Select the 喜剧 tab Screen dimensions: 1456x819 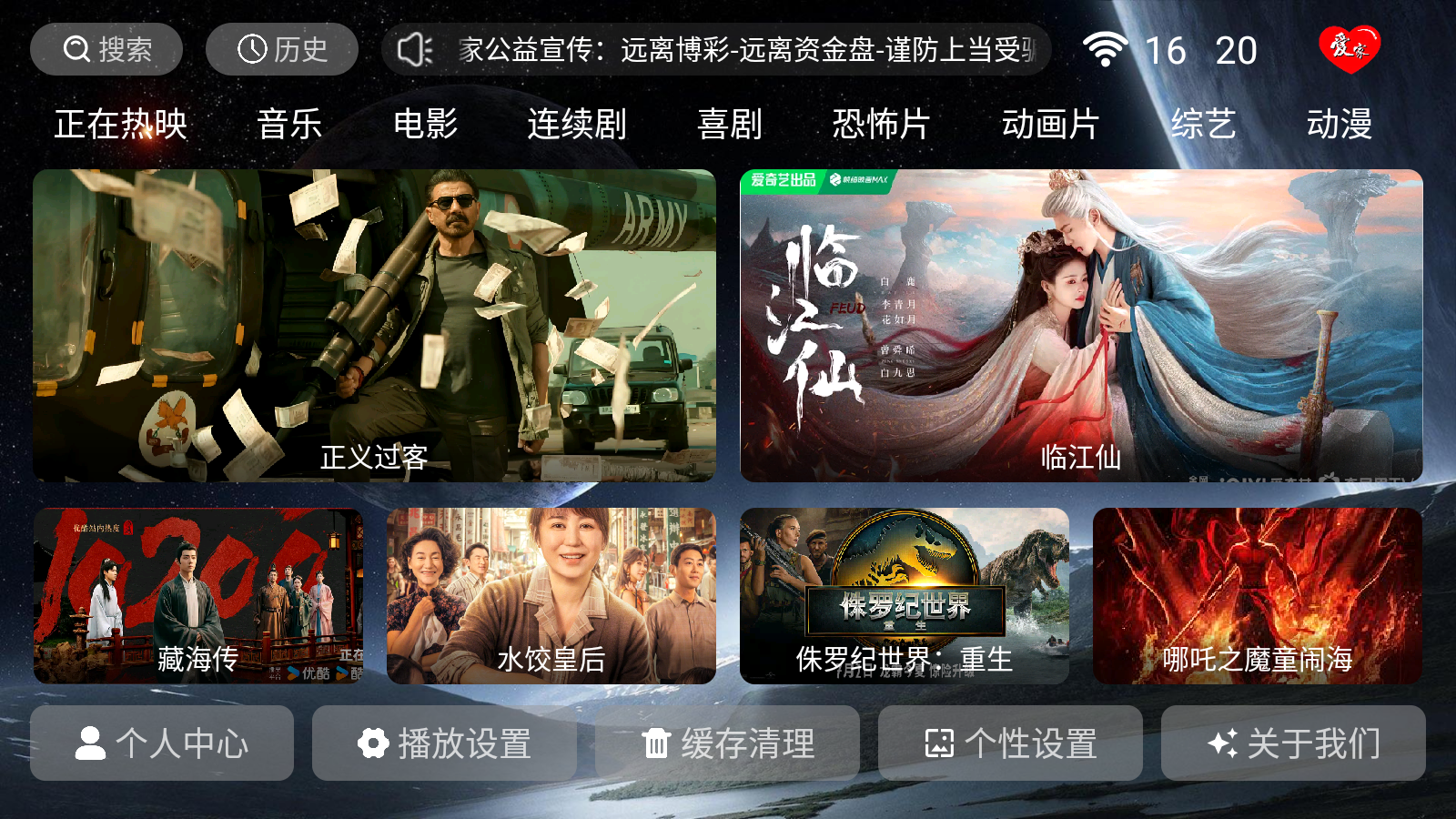(x=729, y=124)
